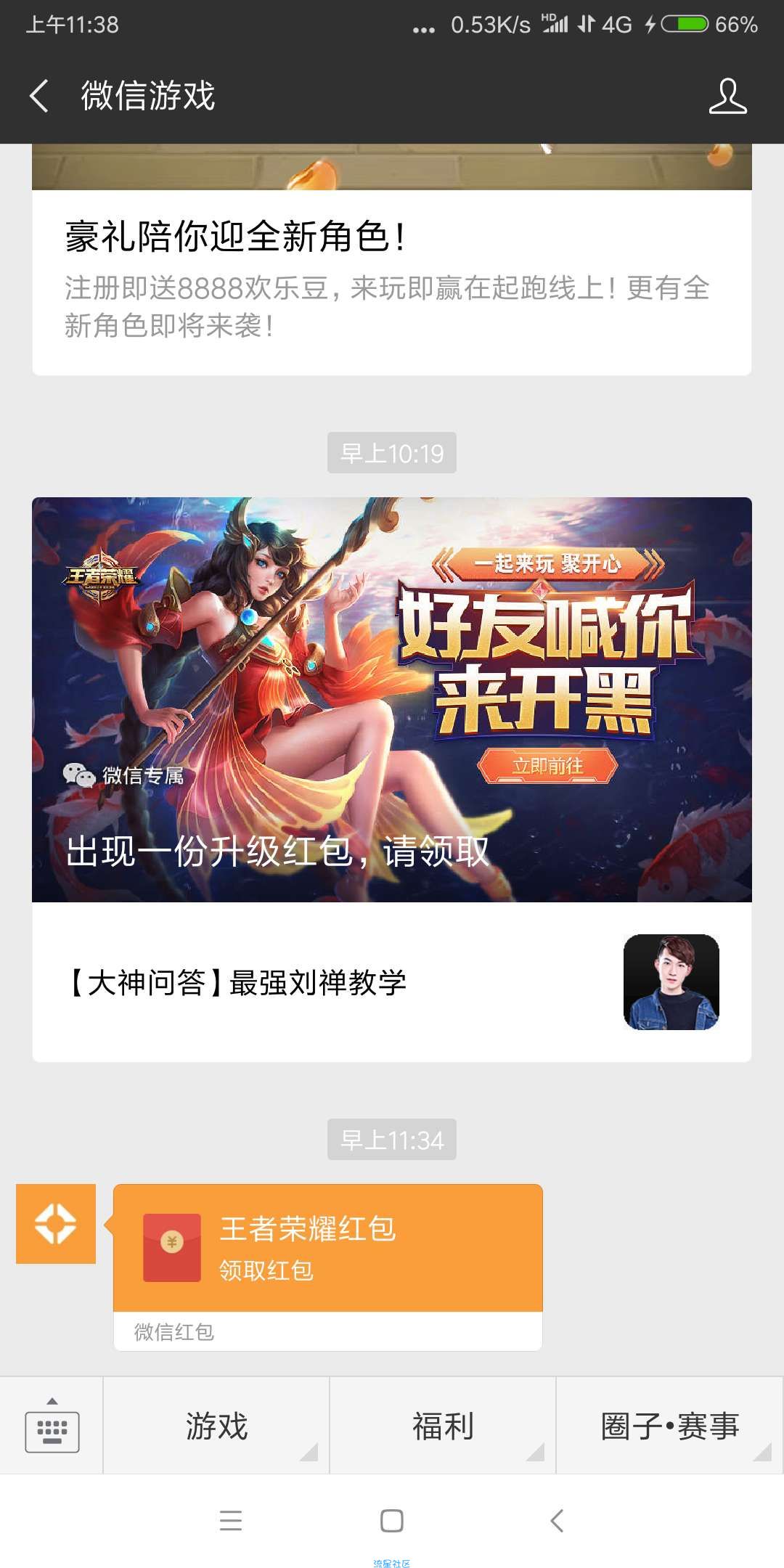Open the orange sender avatar
Image resolution: width=784 pixels, height=1568 pixels.
coord(56,1224)
